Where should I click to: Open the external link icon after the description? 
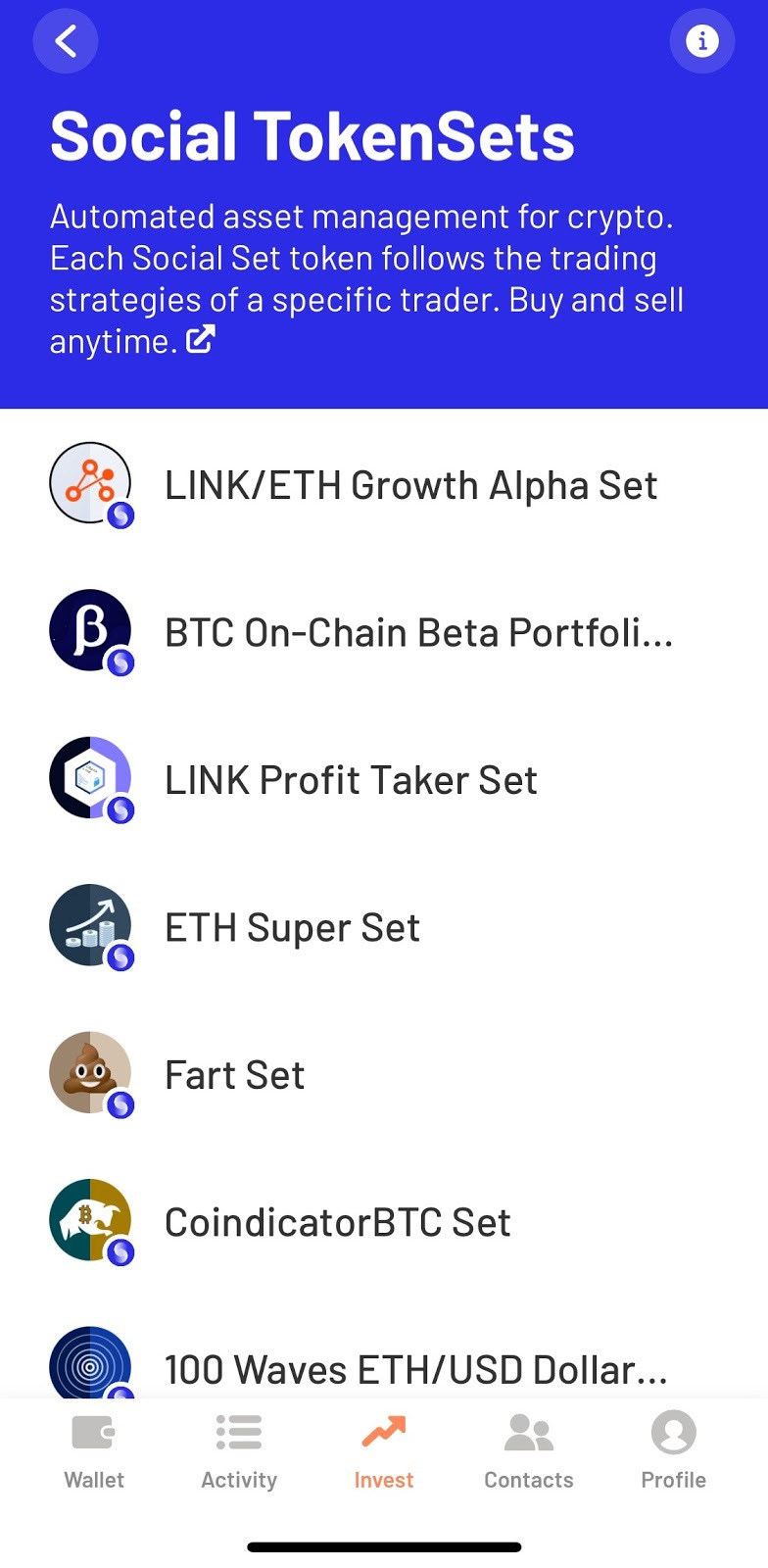pos(200,340)
